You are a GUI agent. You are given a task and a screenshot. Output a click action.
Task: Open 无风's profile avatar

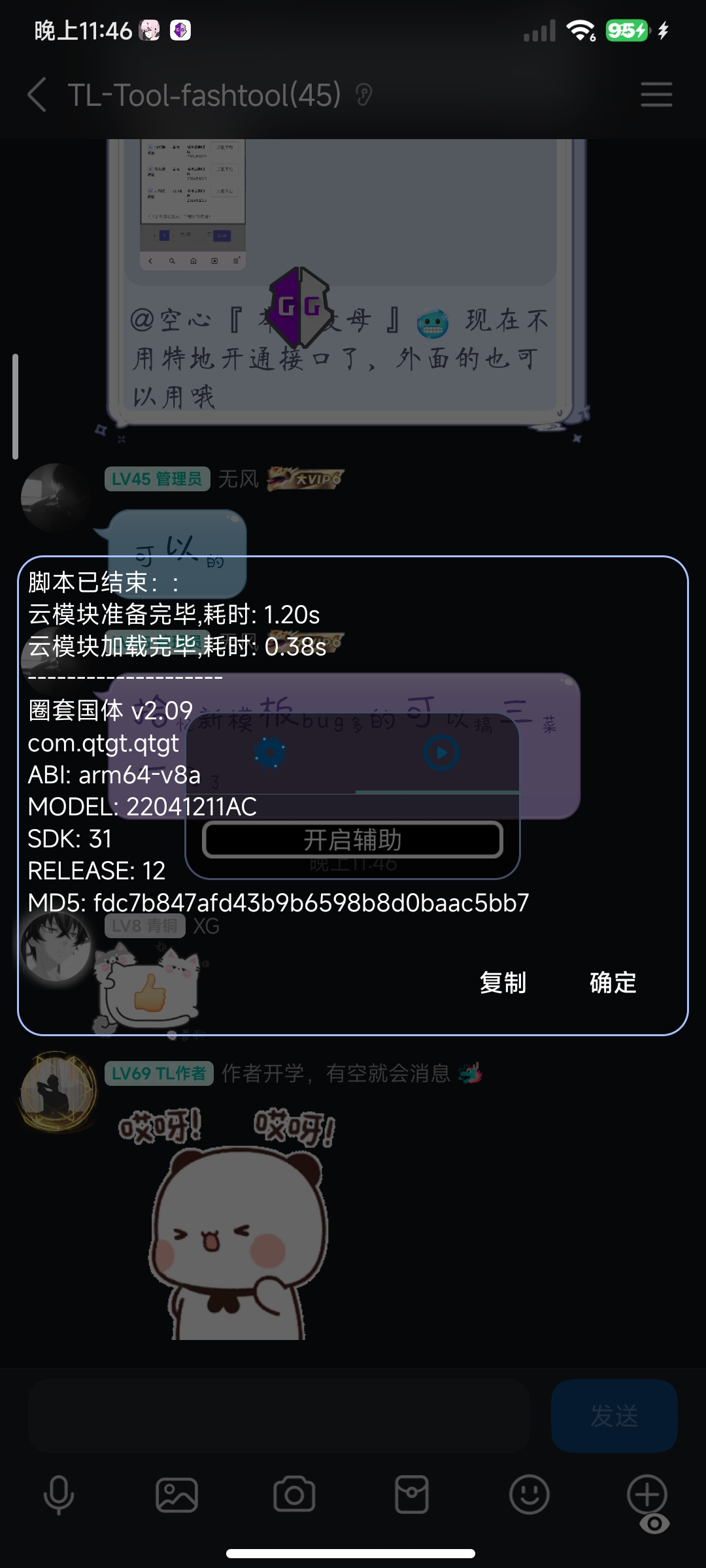pyautogui.click(x=56, y=498)
